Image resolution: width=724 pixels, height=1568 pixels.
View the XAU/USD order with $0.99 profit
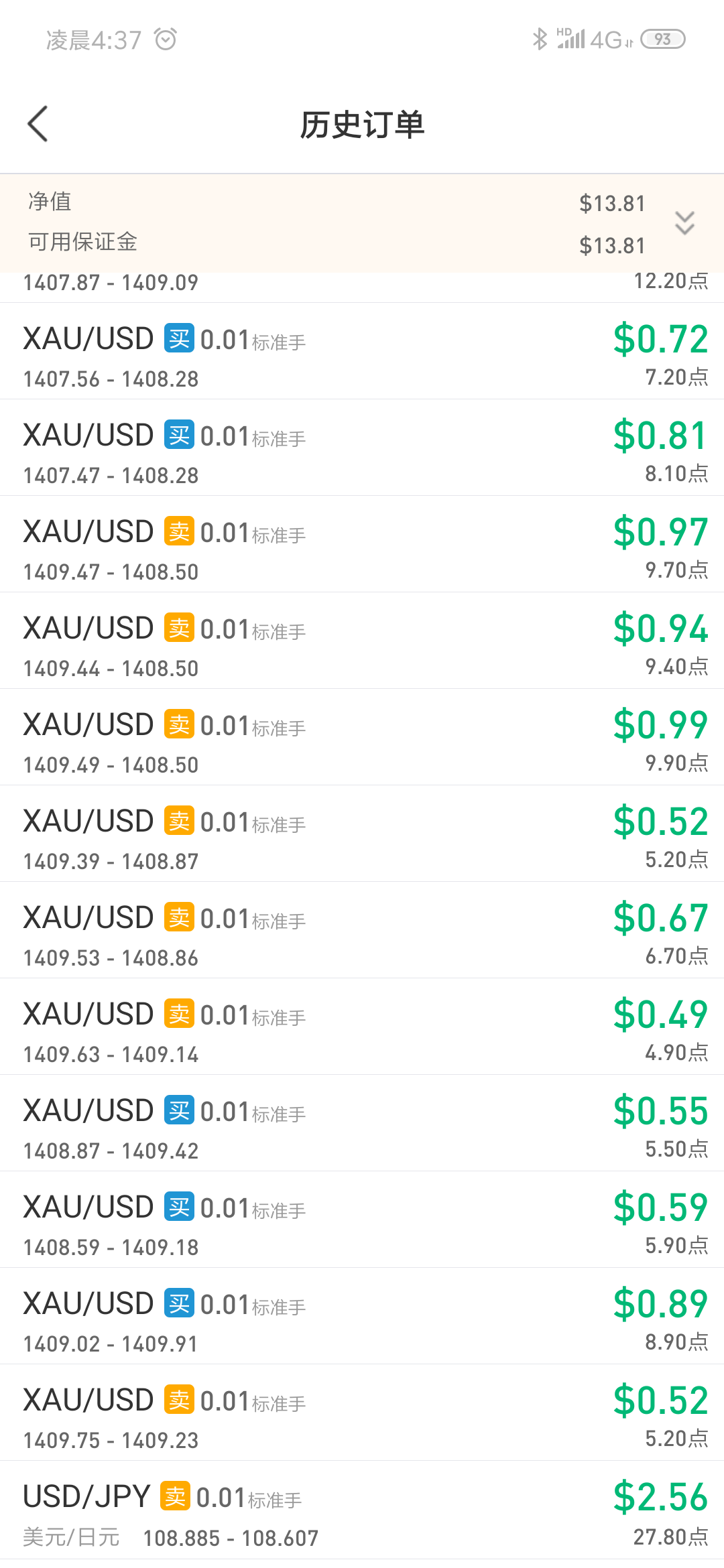pos(362,737)
